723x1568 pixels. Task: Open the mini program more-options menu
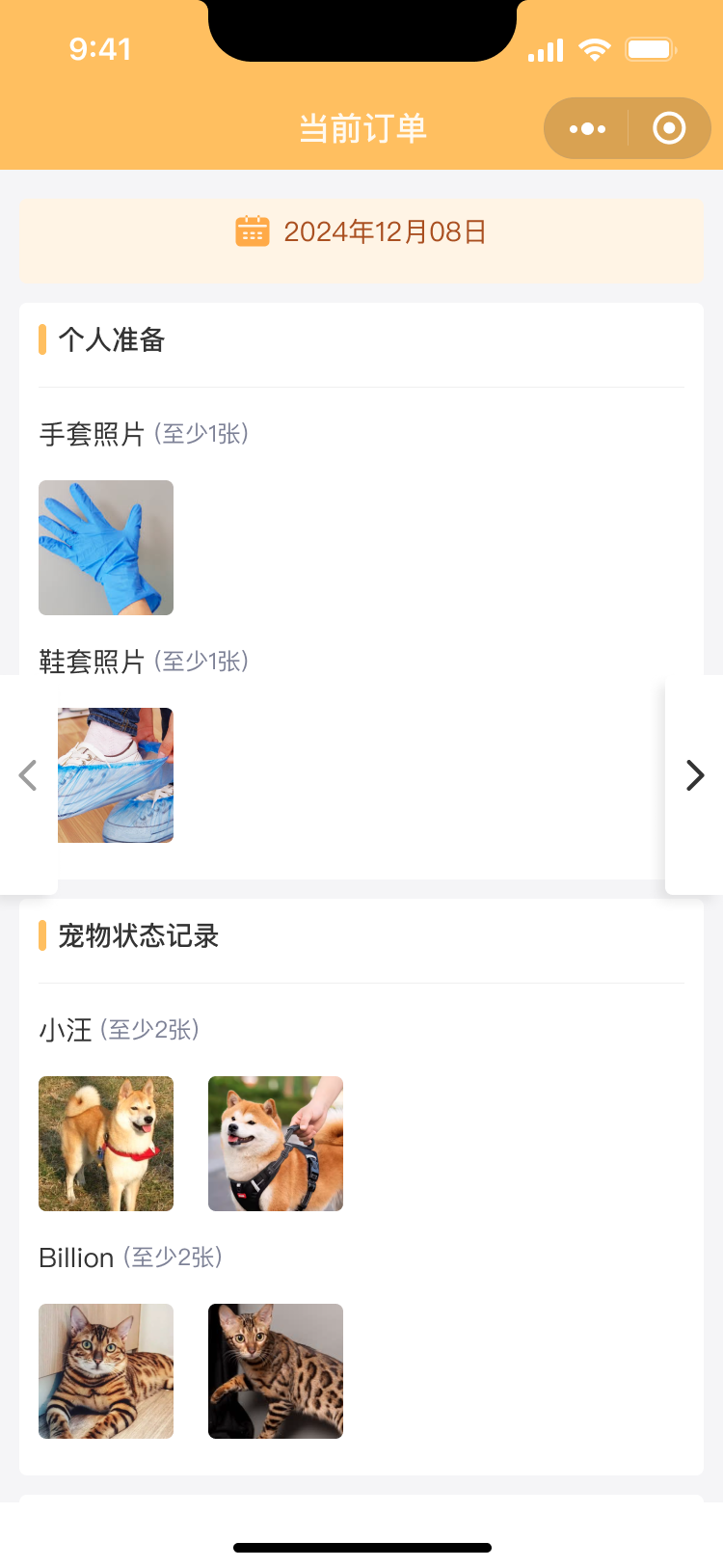pos(587,128)
